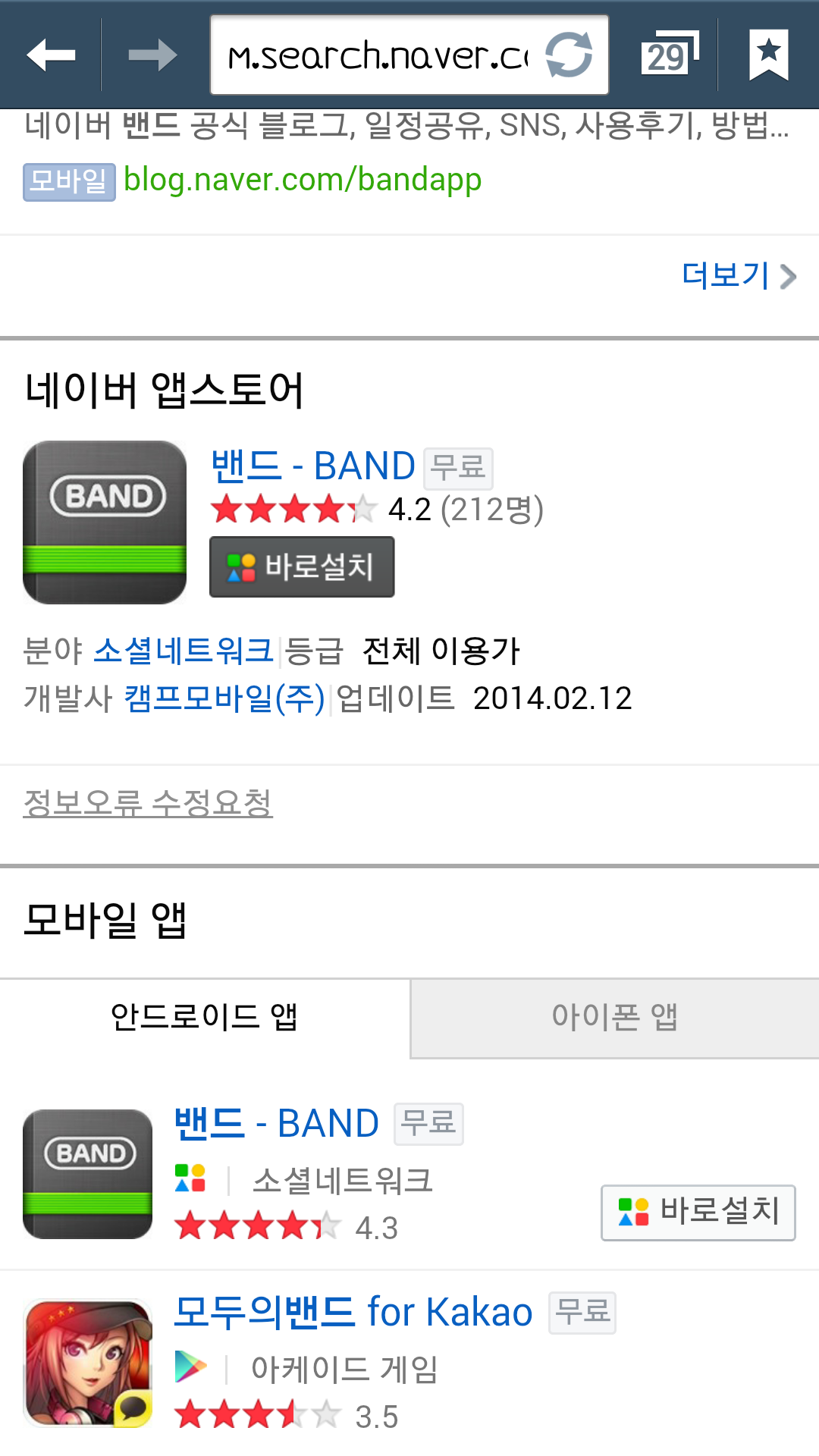Screen dimensions: 819x1456
Task: Select the 안드로이드 앱 tab
Action: 205,1017
